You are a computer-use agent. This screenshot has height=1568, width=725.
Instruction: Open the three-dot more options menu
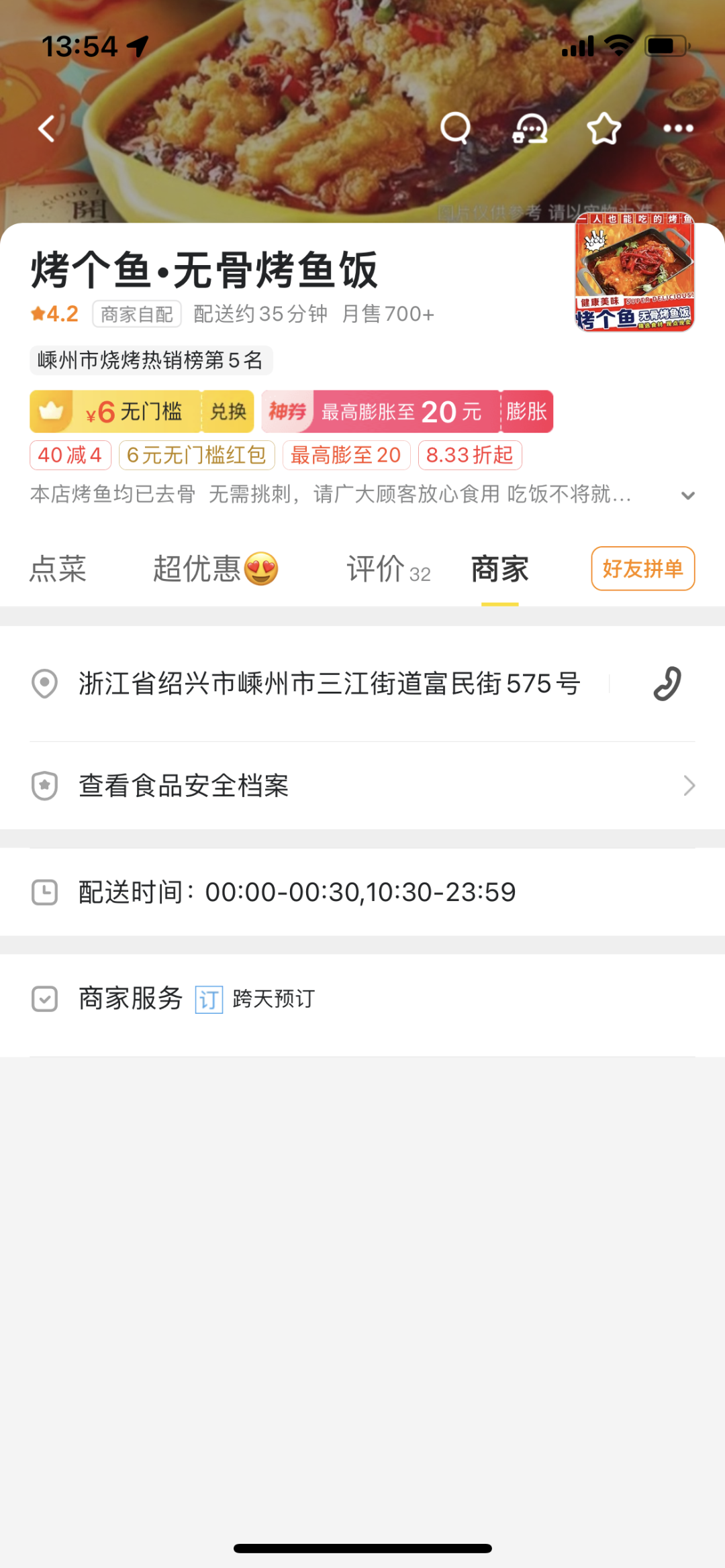[678, 128]
